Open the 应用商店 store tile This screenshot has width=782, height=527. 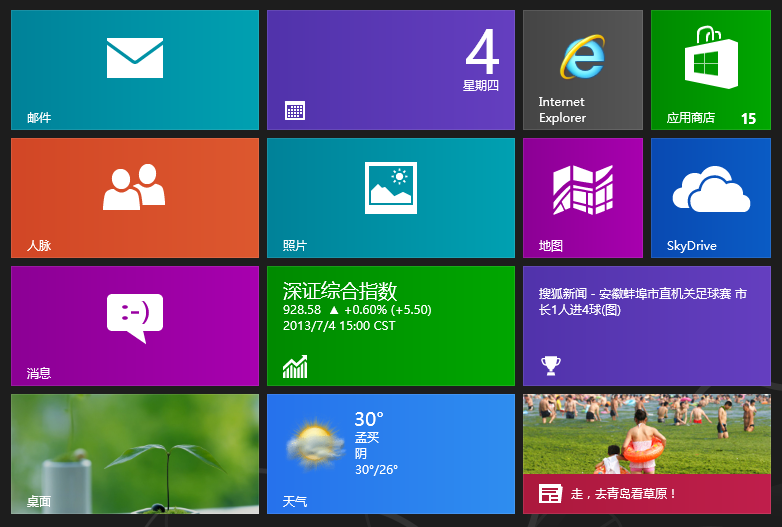[x=710, y=70]
